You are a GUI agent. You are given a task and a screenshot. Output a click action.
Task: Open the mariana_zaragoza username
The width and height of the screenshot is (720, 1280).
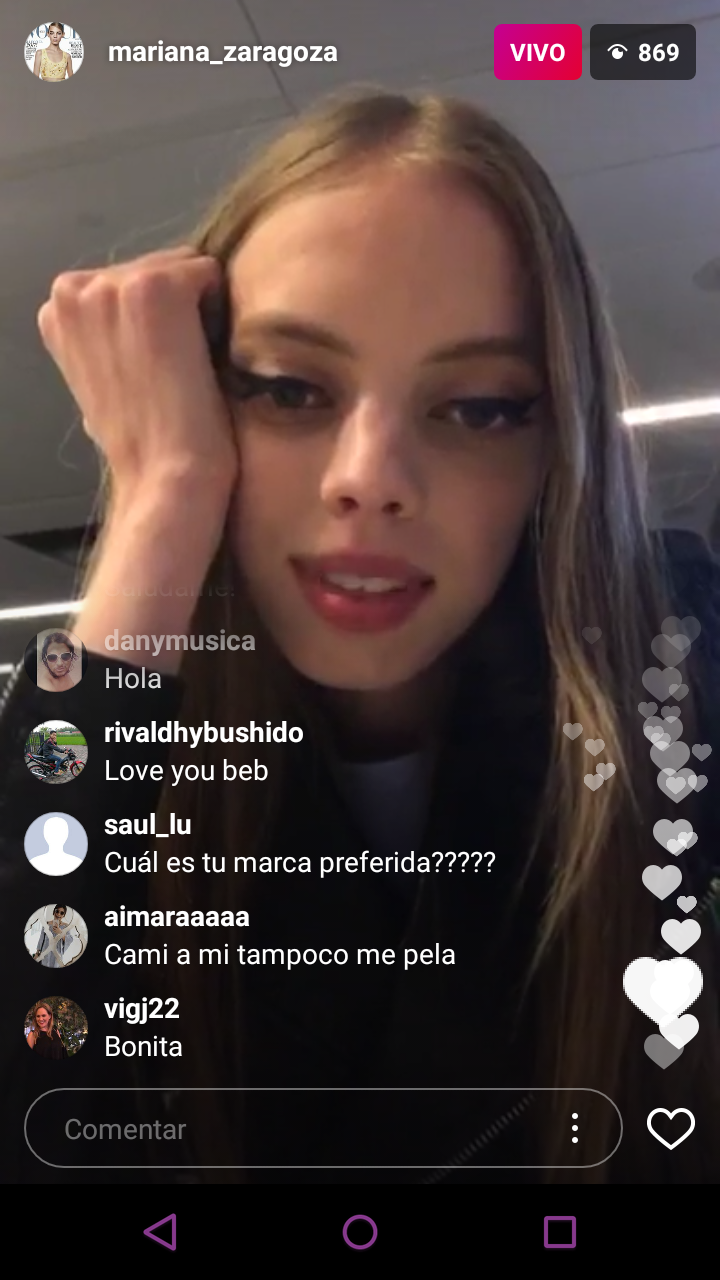click(x=223, y=52)
